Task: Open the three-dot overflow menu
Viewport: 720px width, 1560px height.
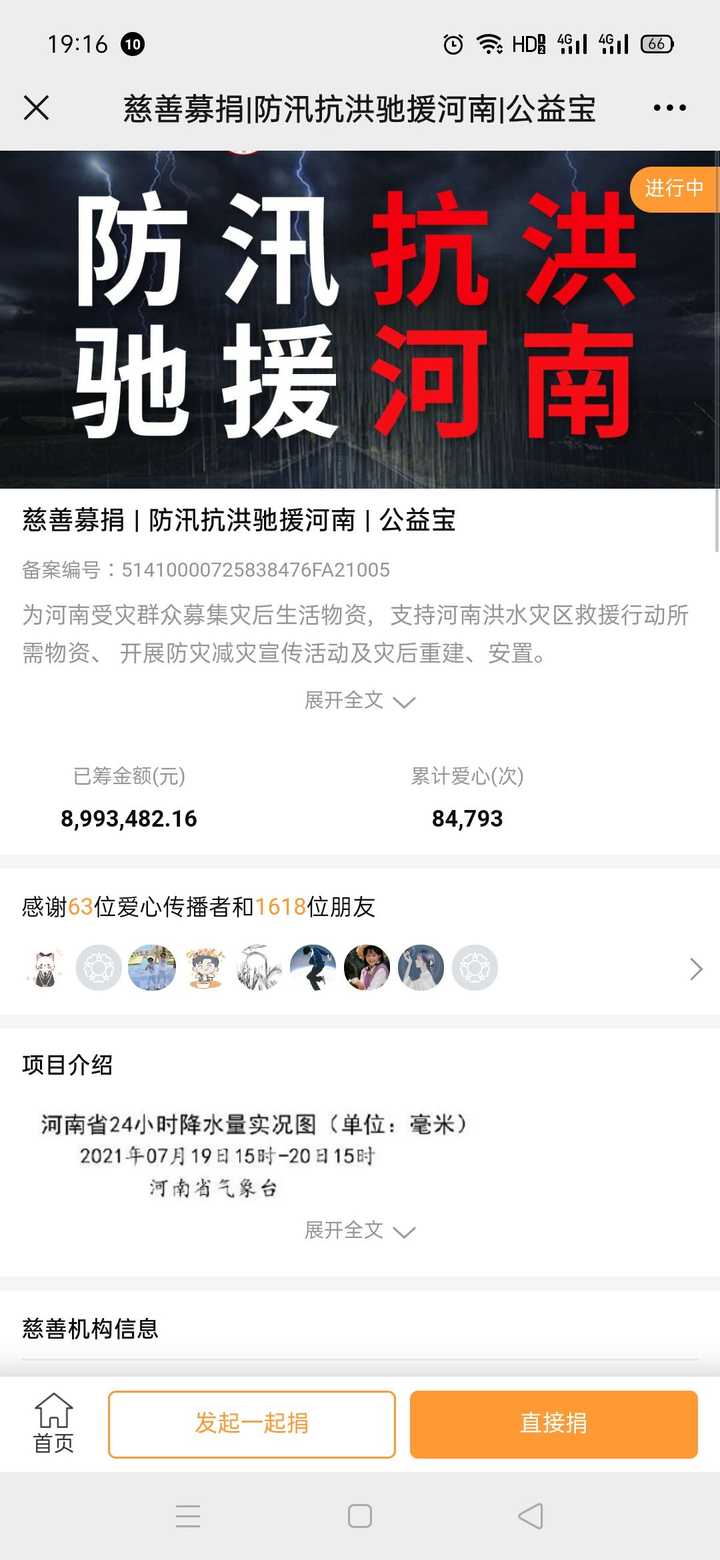Action: 669,108
